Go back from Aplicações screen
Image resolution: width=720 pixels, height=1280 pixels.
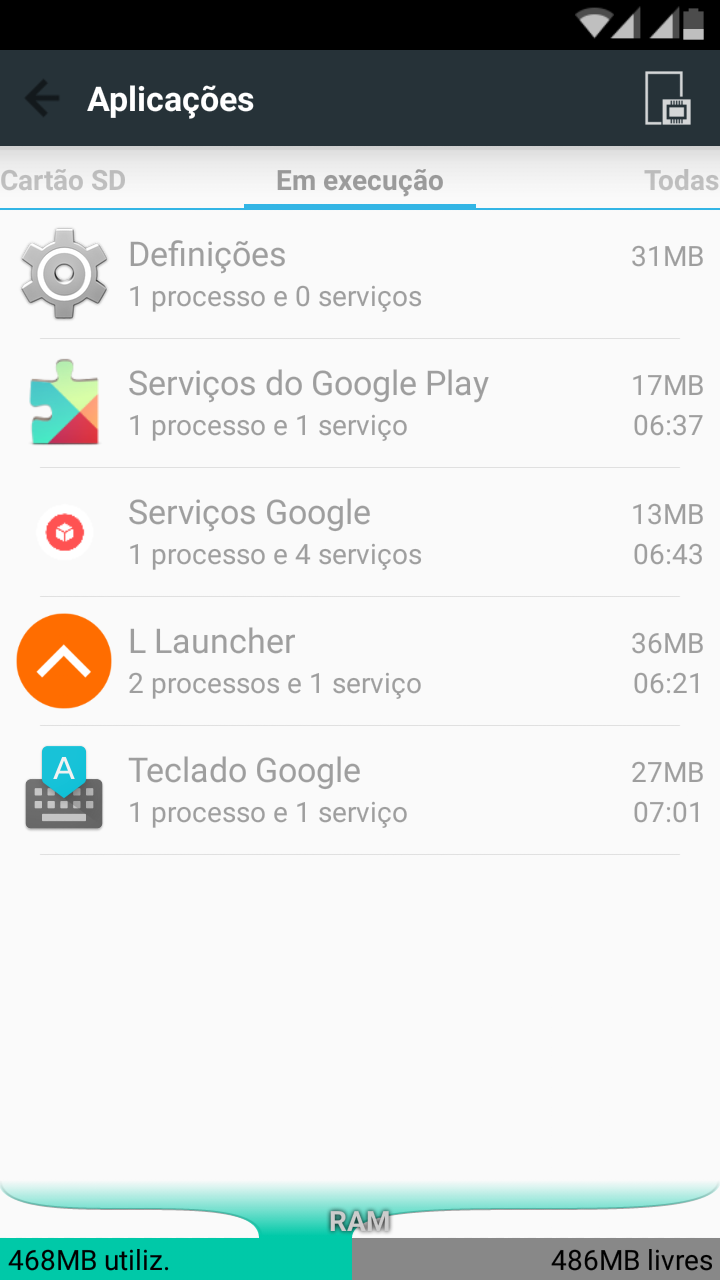[x=42, y=99]
